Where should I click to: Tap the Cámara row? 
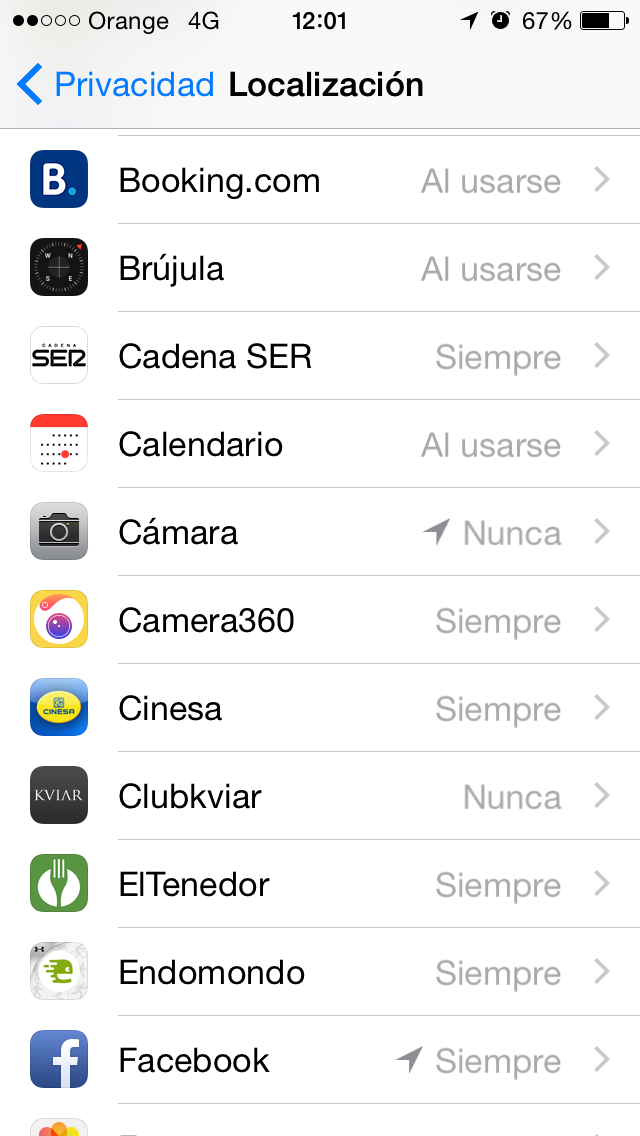coord(320,532)
